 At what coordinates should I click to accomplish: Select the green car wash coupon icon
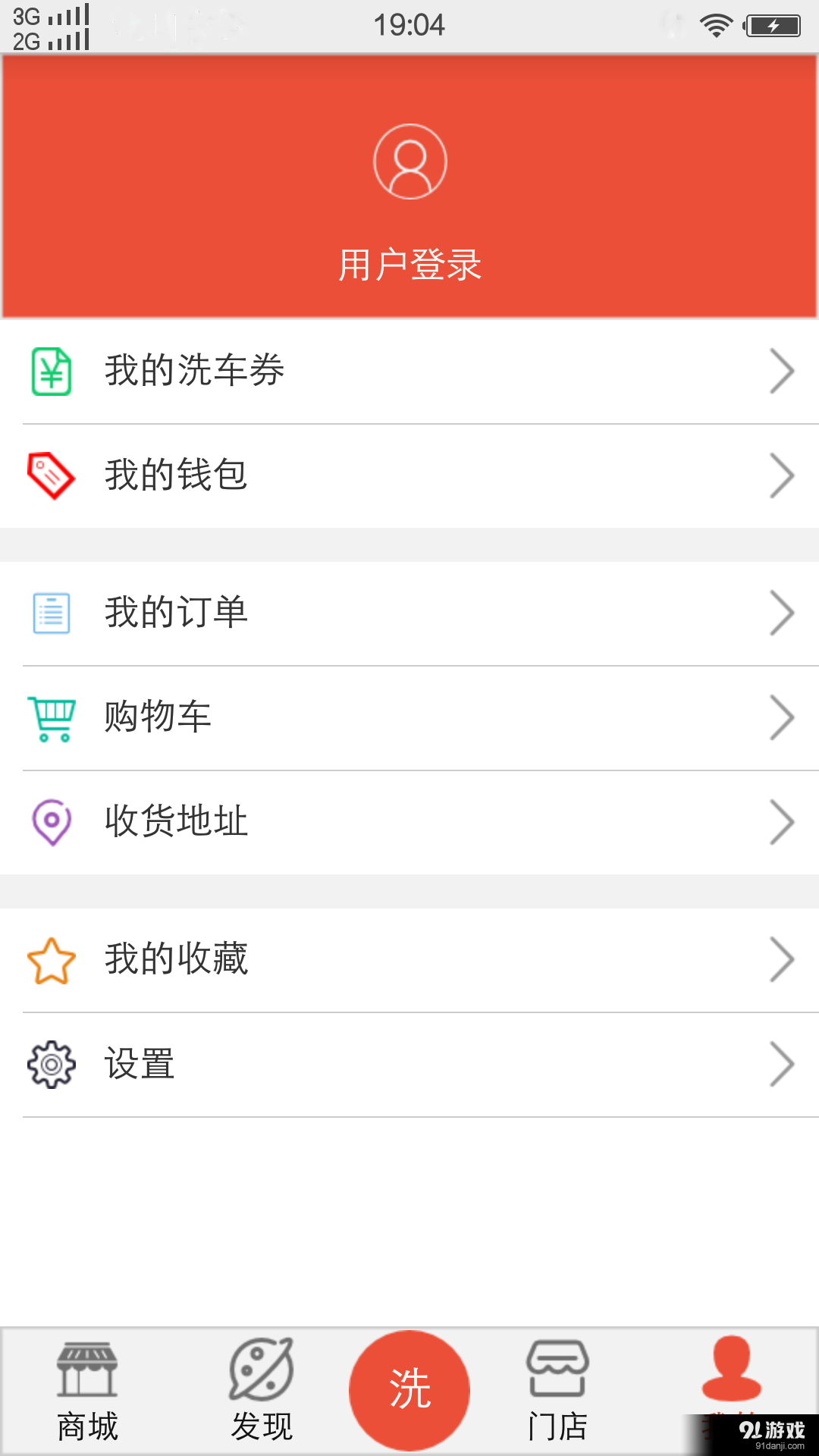click(51, 370)
